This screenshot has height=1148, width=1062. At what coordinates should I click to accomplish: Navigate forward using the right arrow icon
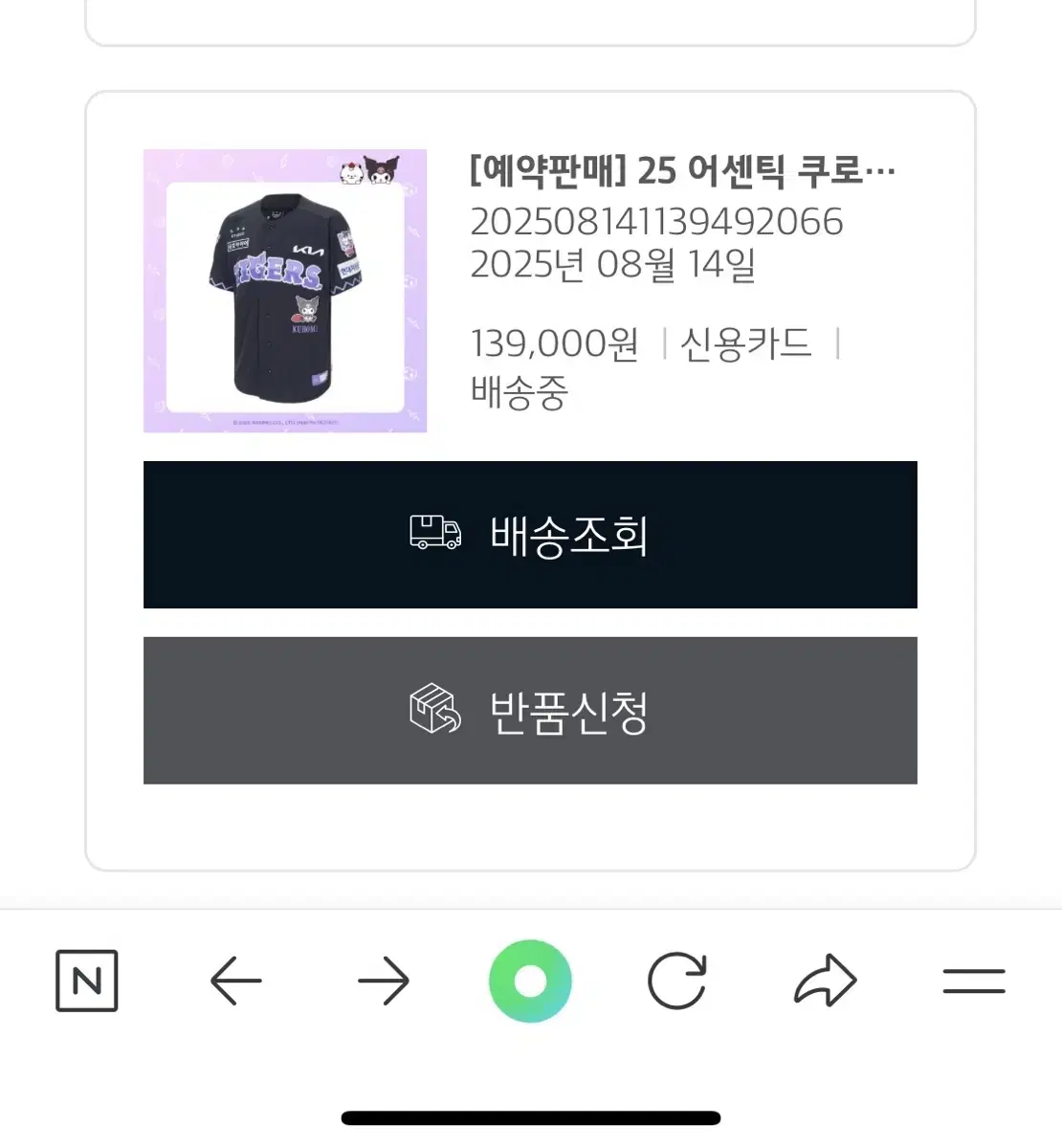point(383,980)
